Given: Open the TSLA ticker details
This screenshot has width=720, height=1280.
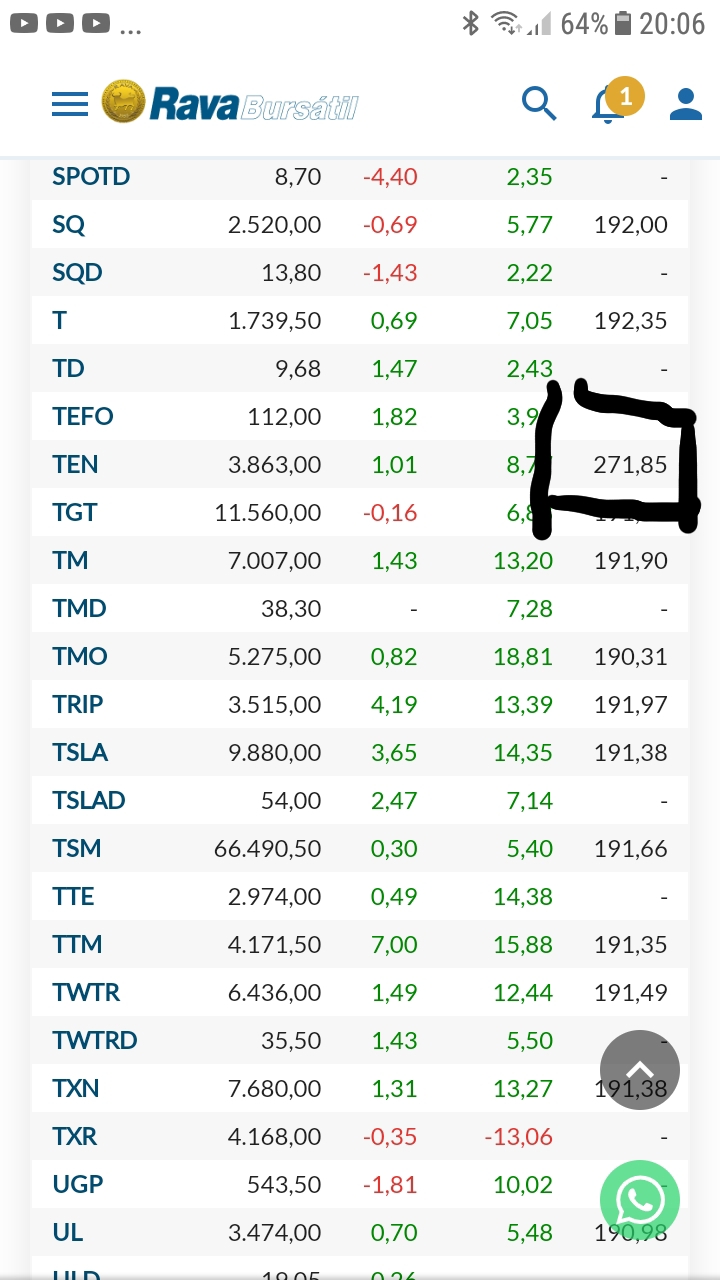Looking at the screenshot, I should pos(80,753).
